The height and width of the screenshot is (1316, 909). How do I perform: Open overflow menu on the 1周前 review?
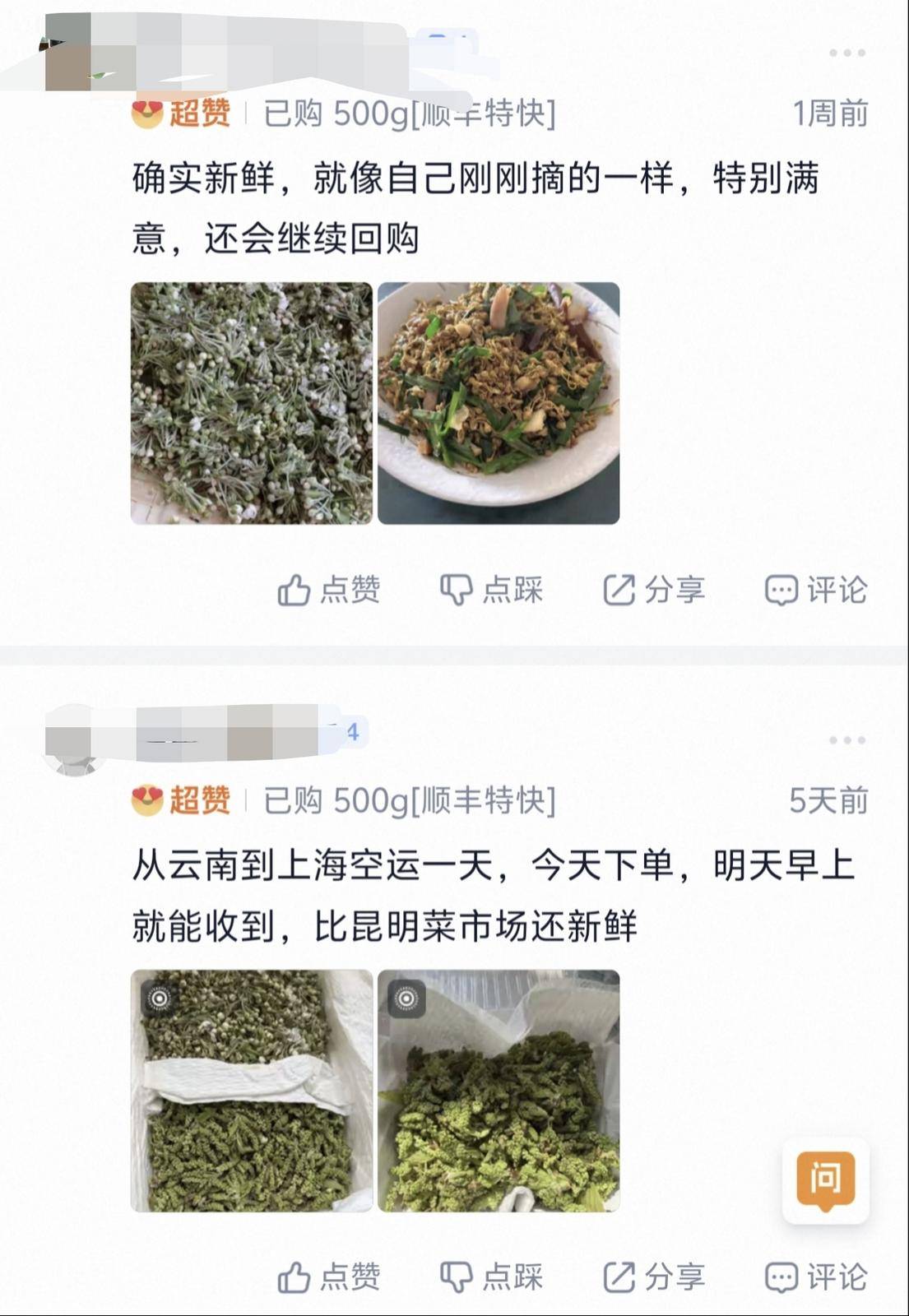coord(846,53)
